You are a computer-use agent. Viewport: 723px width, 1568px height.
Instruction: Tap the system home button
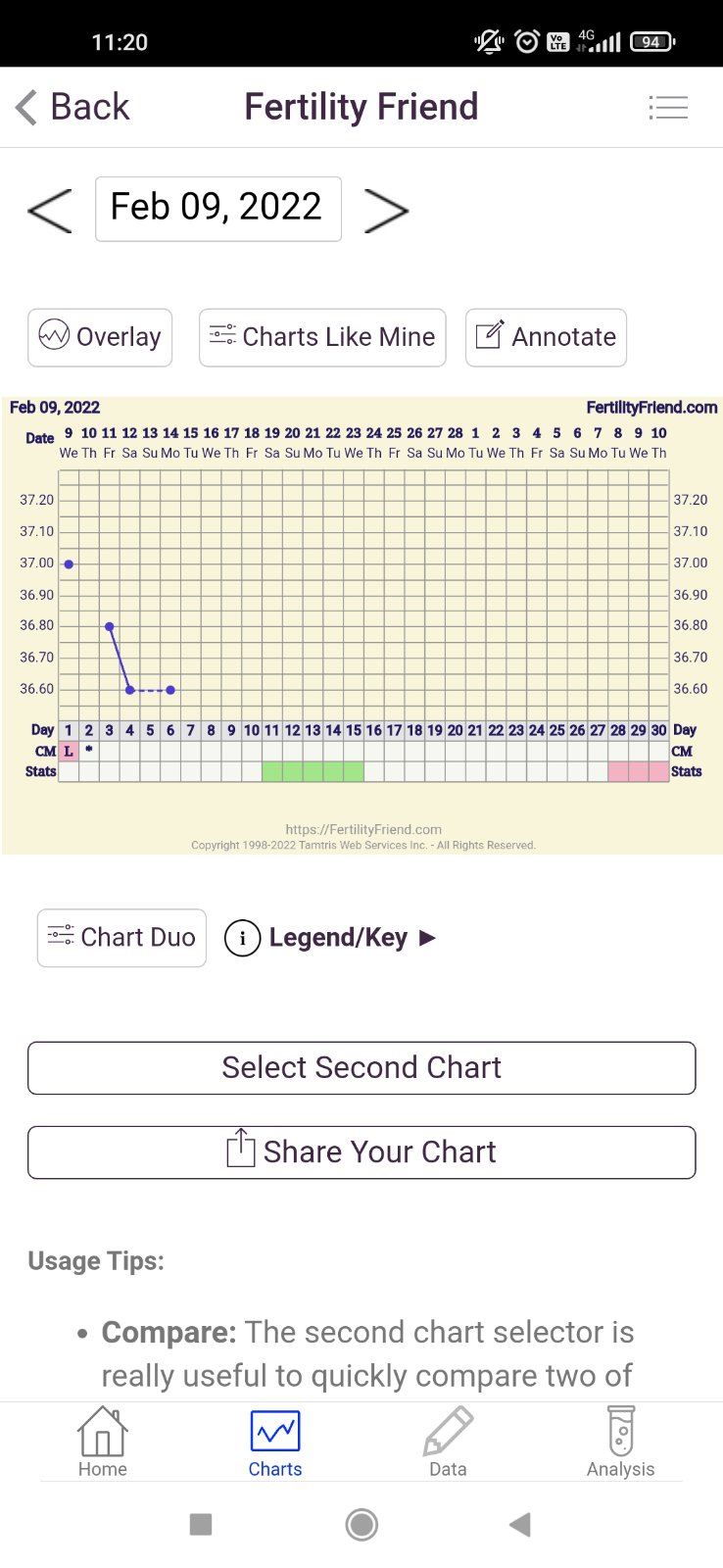coord(361,1524)
